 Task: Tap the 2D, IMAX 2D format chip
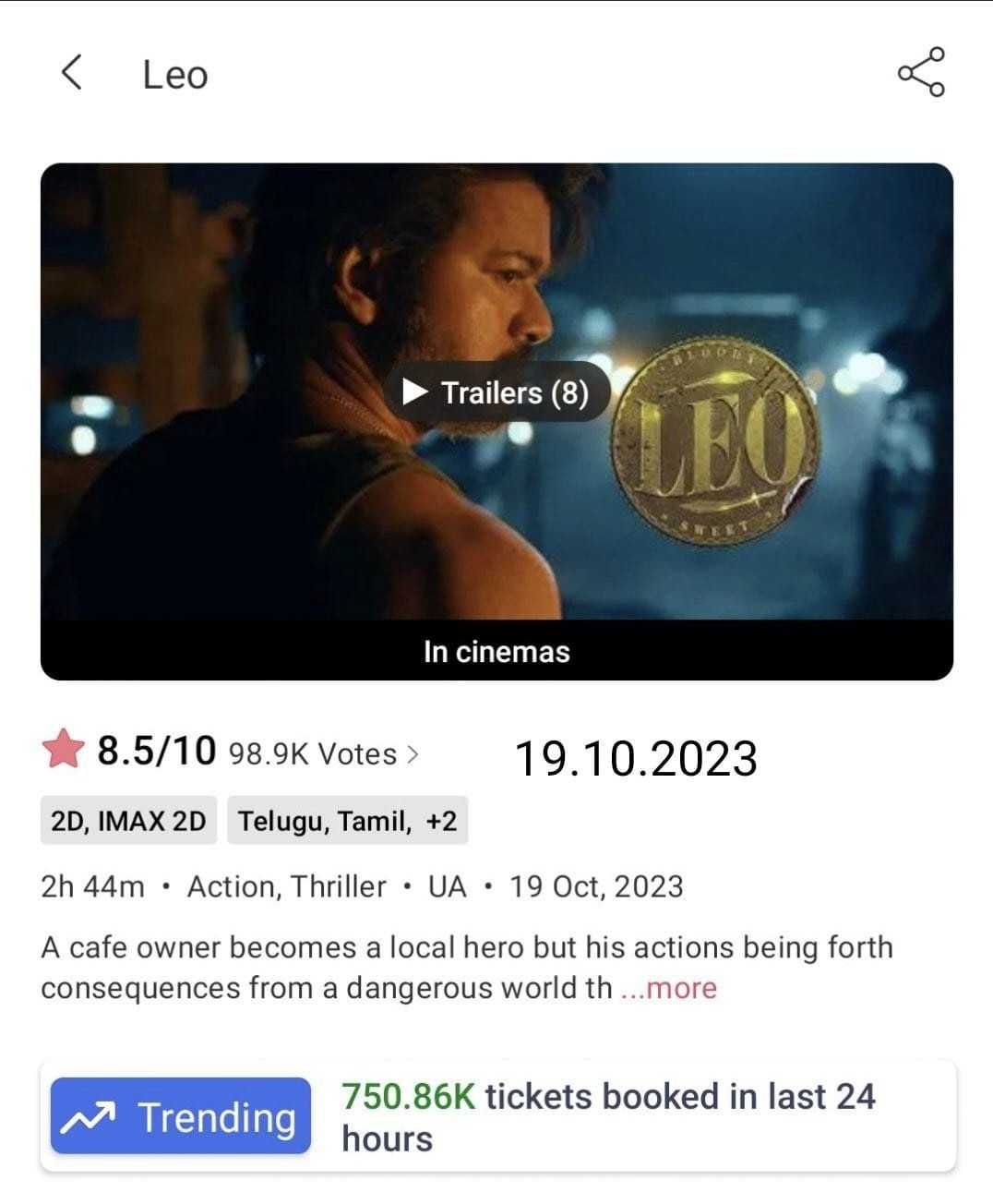tap(128, 821)
